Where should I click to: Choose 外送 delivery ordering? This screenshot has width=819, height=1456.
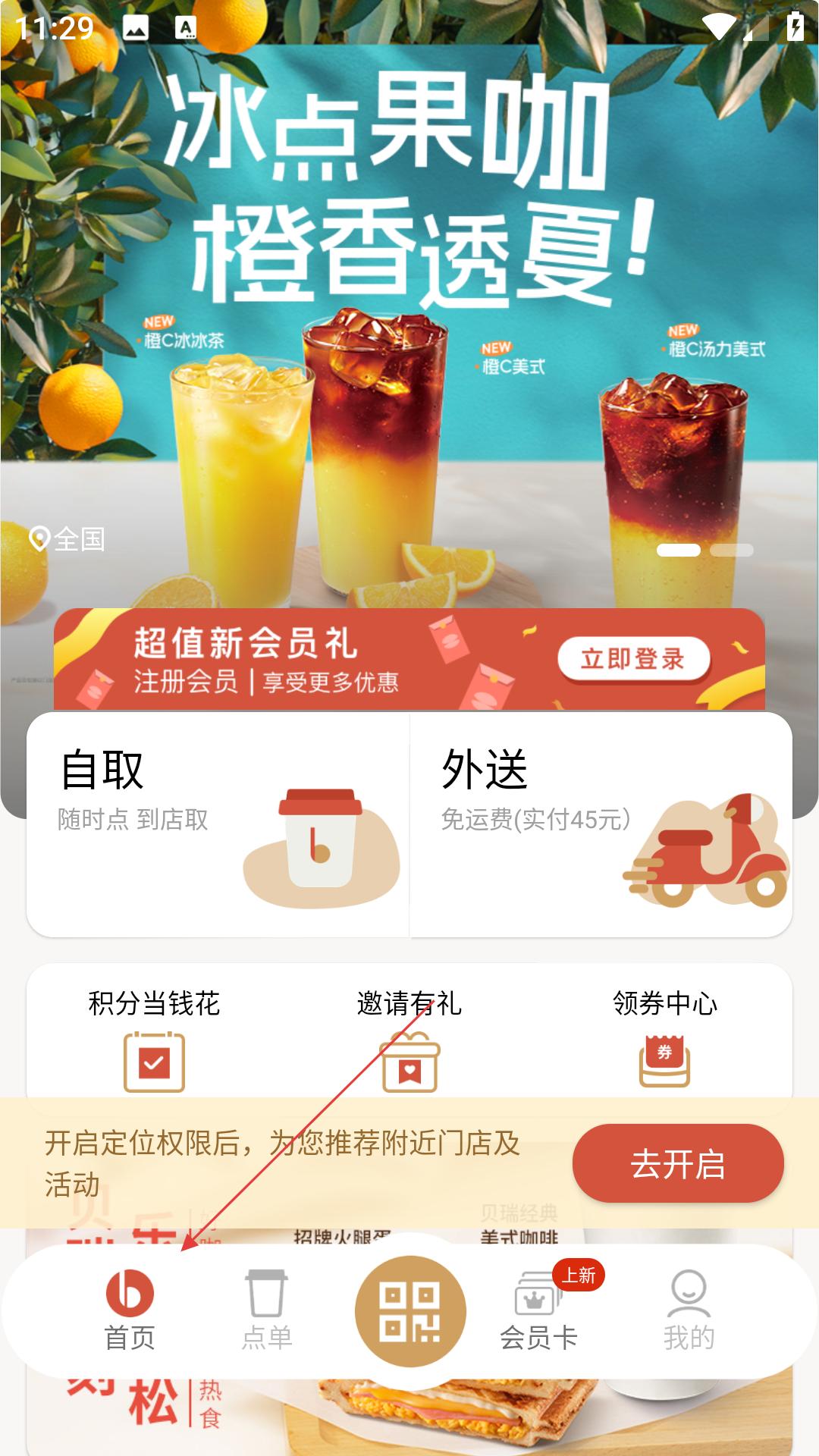click(x=601, y=825)
